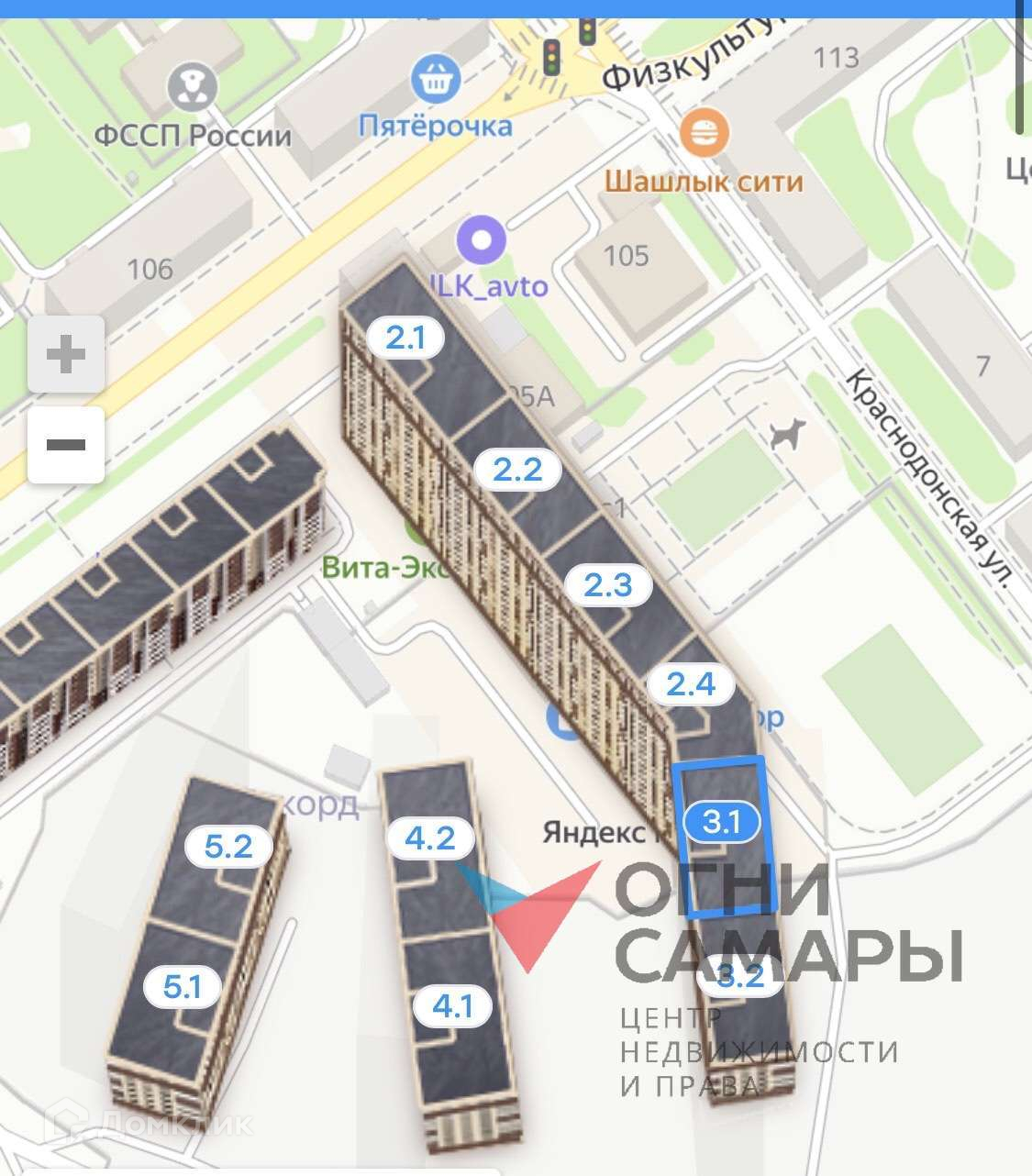Select building section 2.1
Screen dimensions: 1032x1176
[x=405, y=338]
